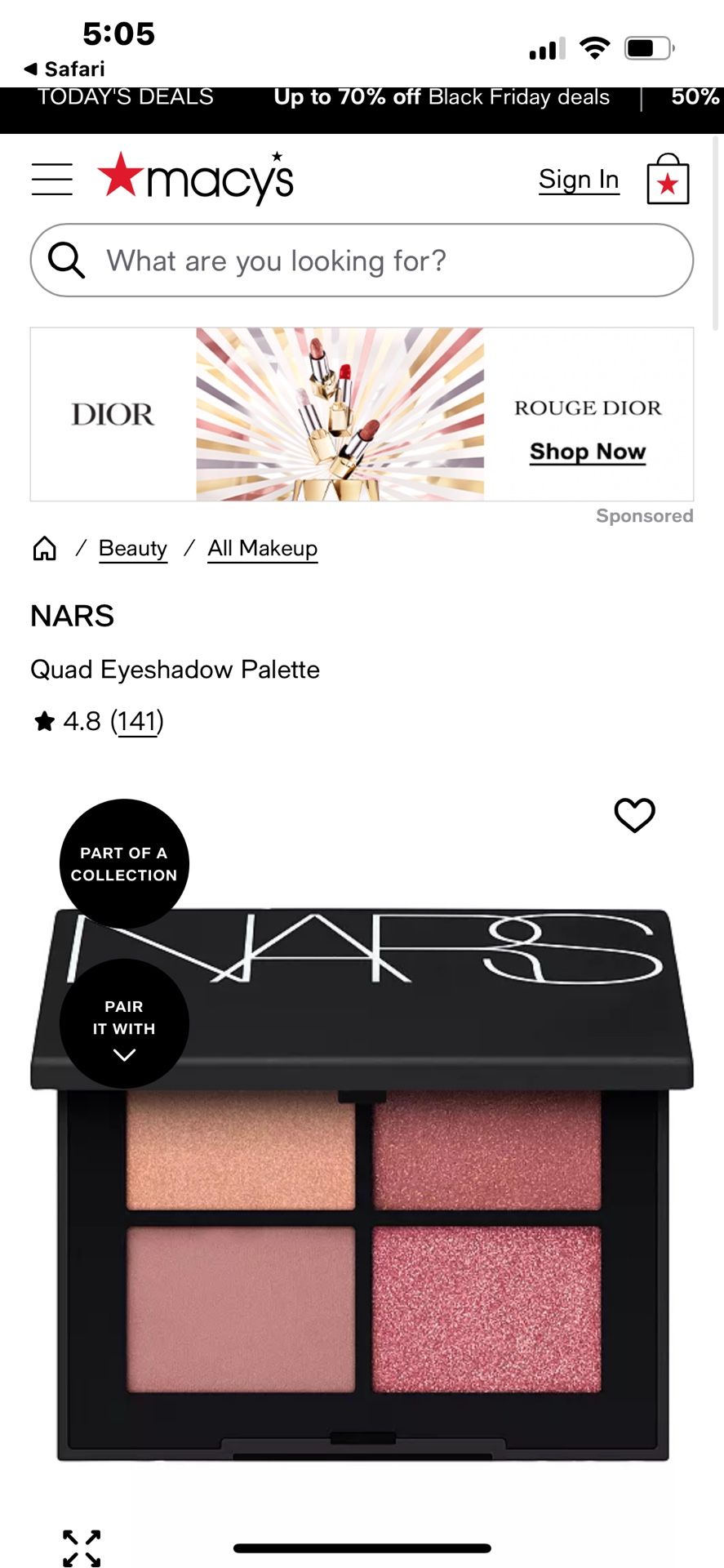
Task: Click Shop Now in the Dior ad
Action: coord(587,451)
